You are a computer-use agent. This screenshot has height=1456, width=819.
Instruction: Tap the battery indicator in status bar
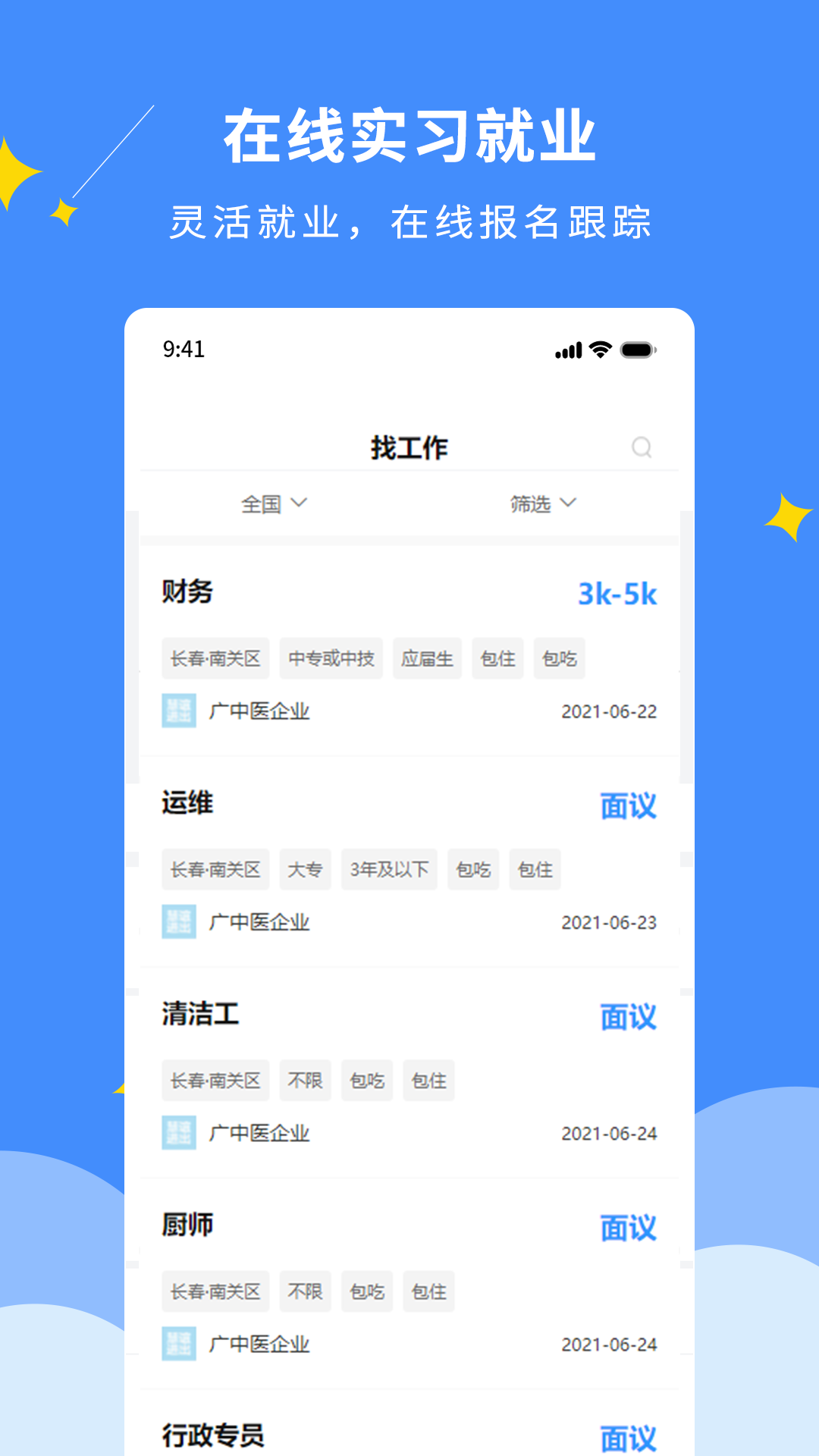tap(638, 350)
